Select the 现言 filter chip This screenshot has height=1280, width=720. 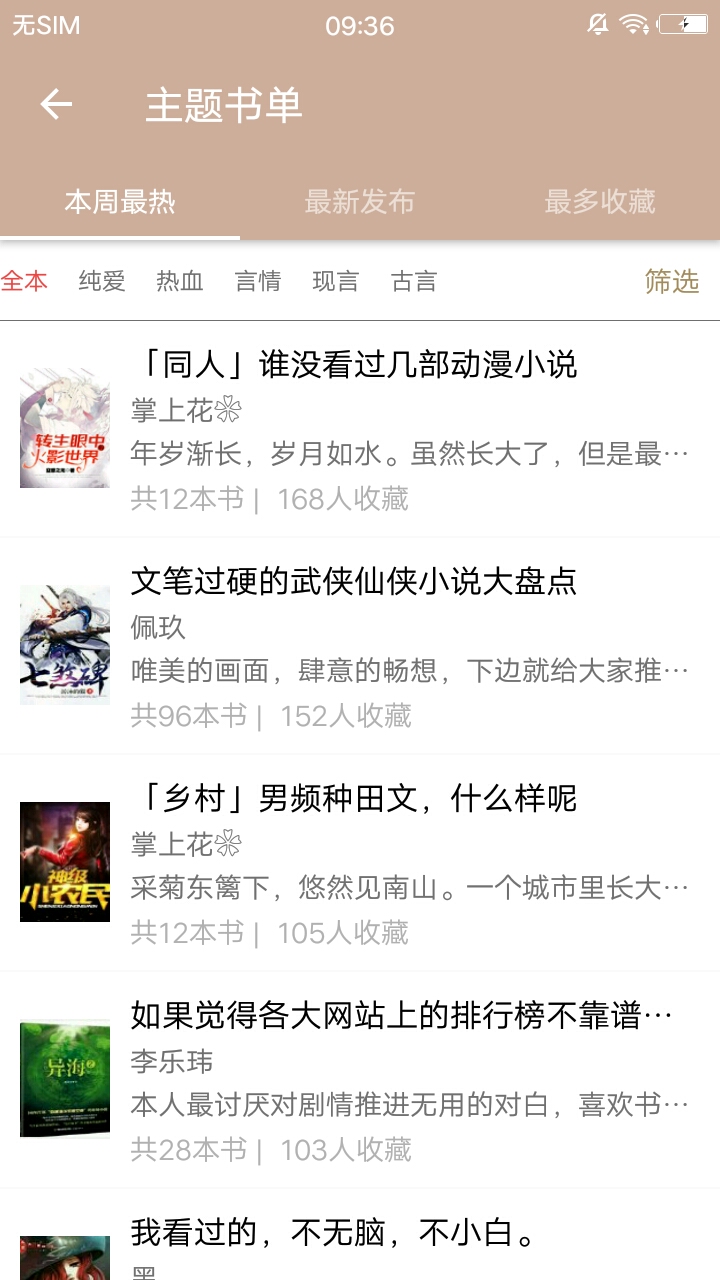(340, 282)
